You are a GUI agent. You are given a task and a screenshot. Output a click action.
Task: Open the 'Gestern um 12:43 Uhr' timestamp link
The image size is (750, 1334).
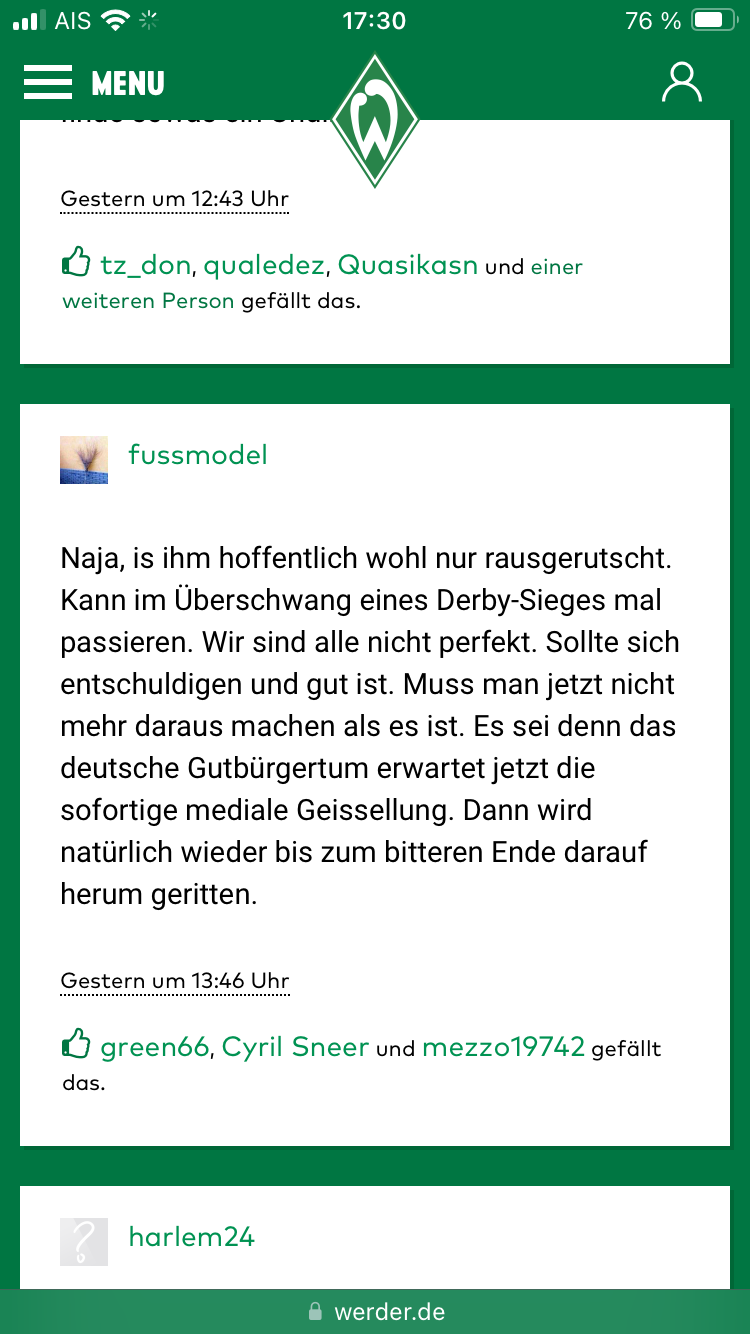175,199
